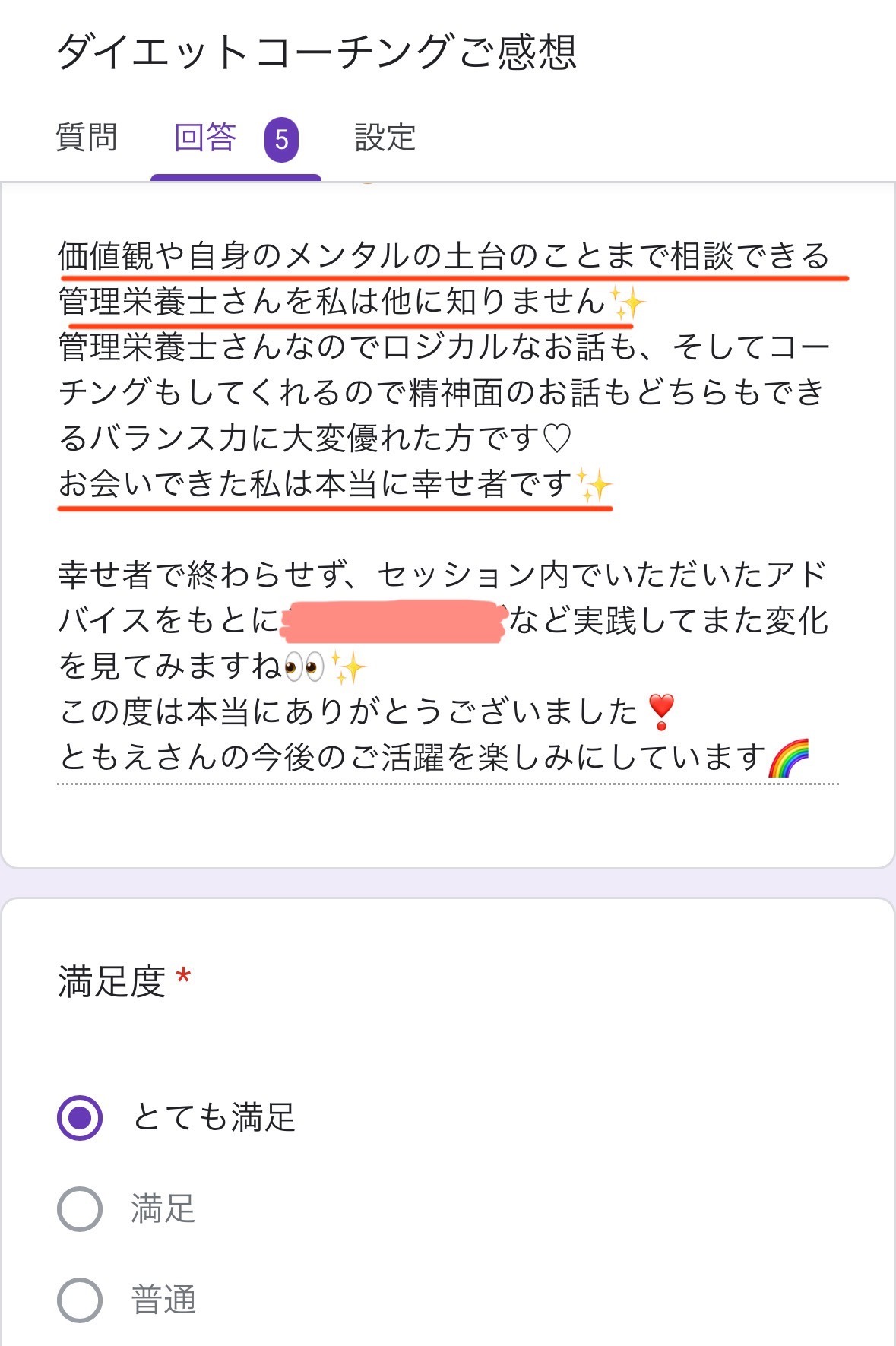Choose the 満足 radio option
This screenshot has width=896, height=1346.
(x=80, y=1208)
